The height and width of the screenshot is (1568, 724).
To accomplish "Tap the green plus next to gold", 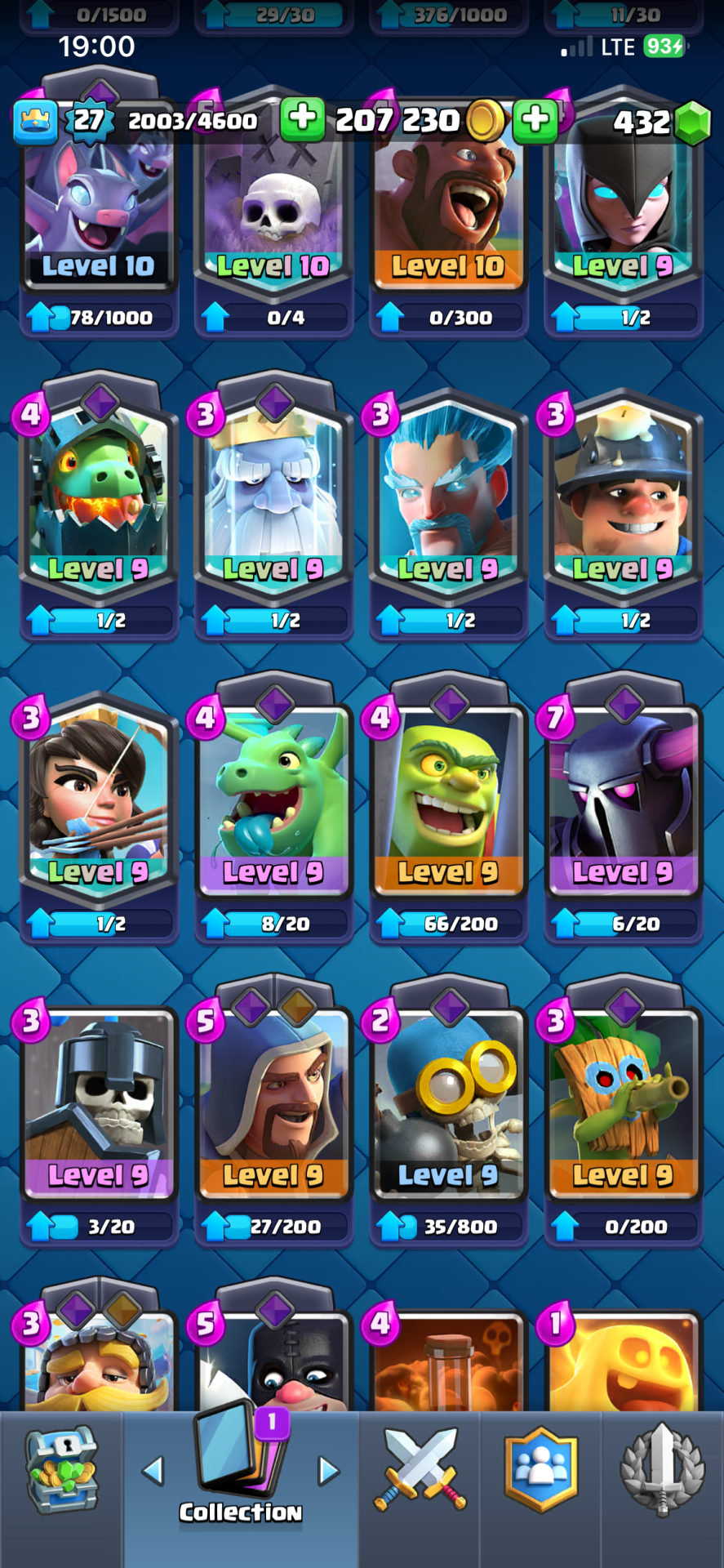I will [302, 119].
